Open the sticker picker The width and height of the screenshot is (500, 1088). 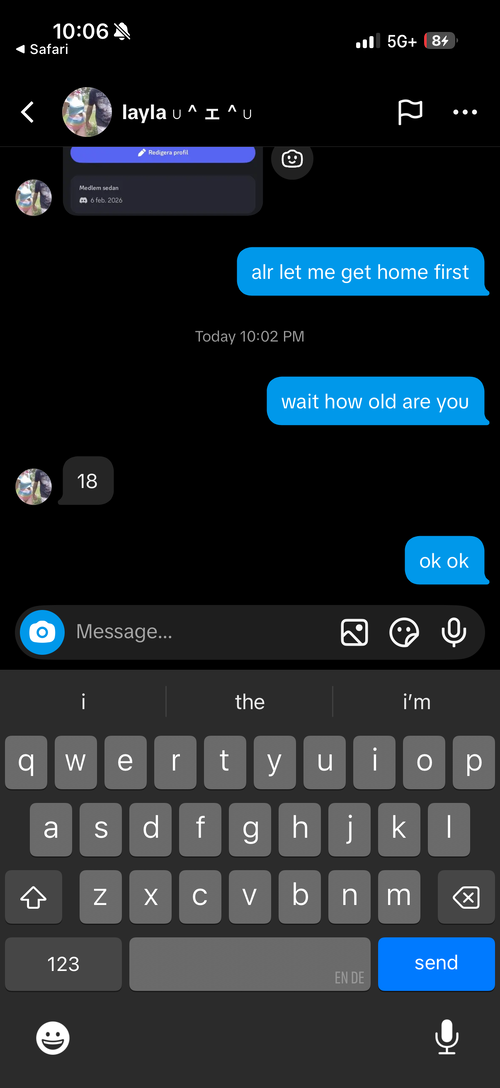404,632
